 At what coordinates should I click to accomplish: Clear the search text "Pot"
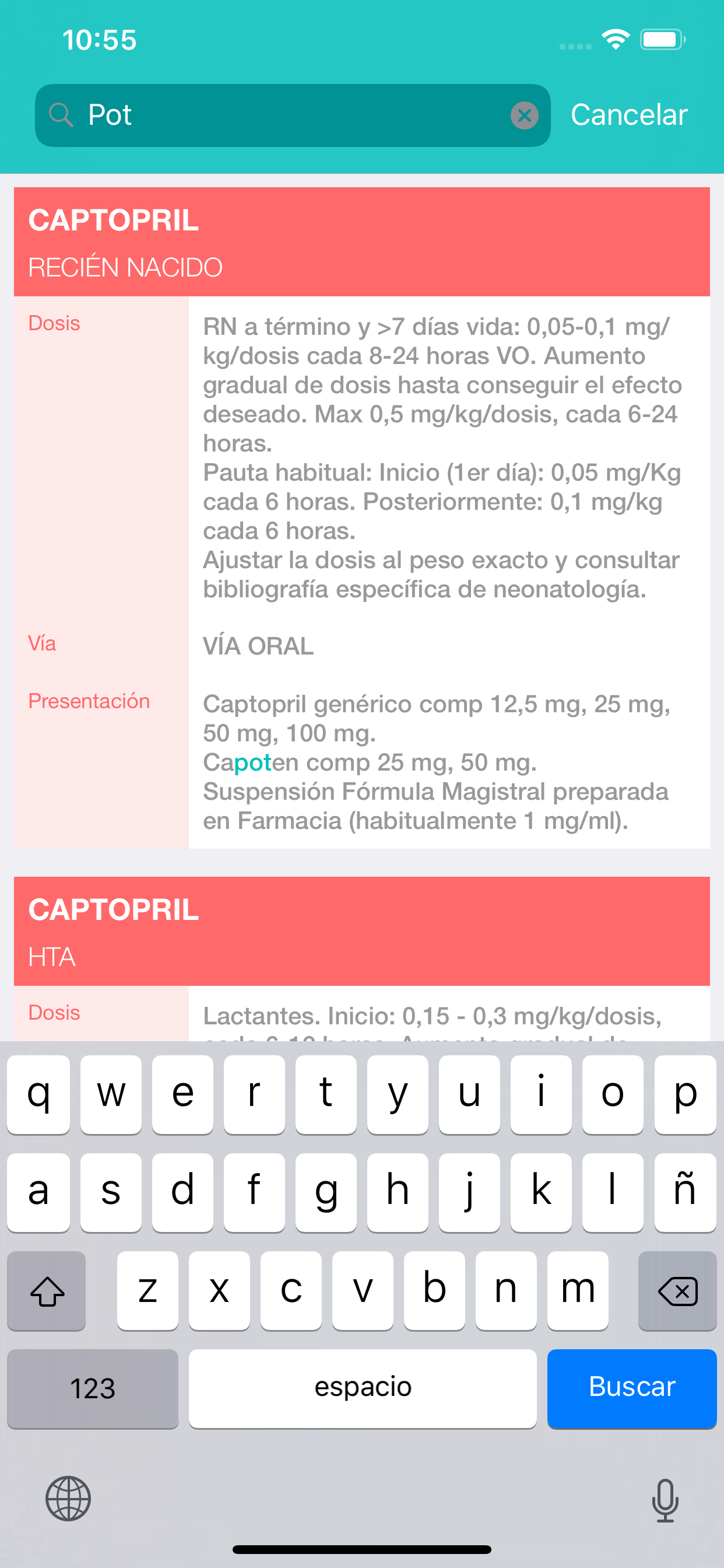pyautogui.click(x=524, y=115)
